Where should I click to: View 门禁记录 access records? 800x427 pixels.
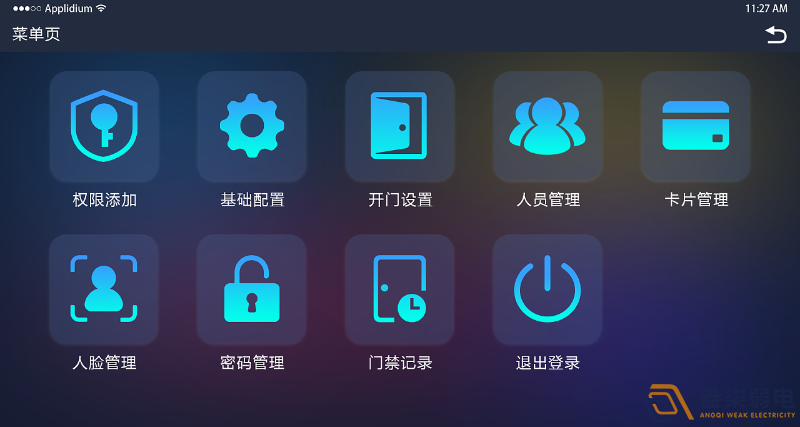400,290
